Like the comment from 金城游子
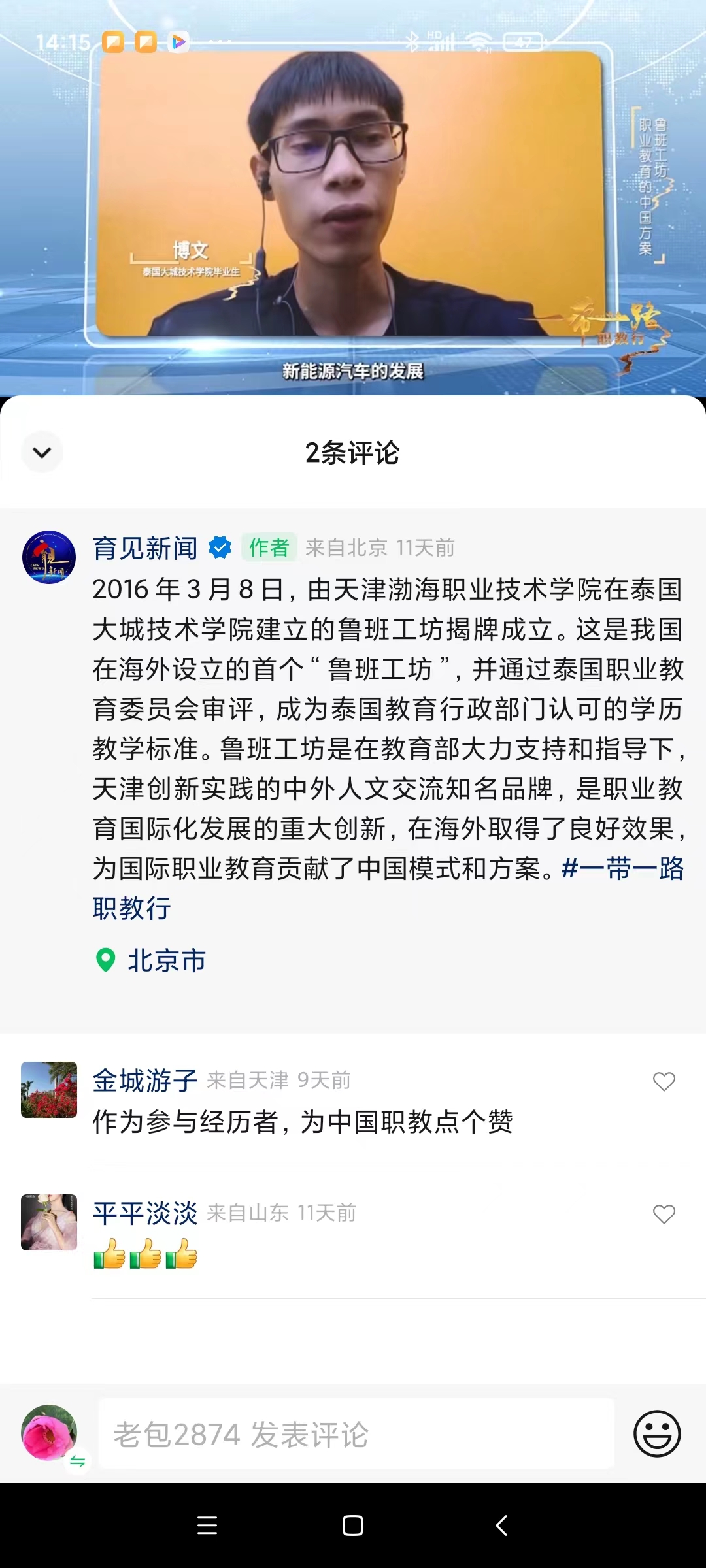This screenshot has height=1568, width=706. pyautogui.click(x=664, y=1082)
